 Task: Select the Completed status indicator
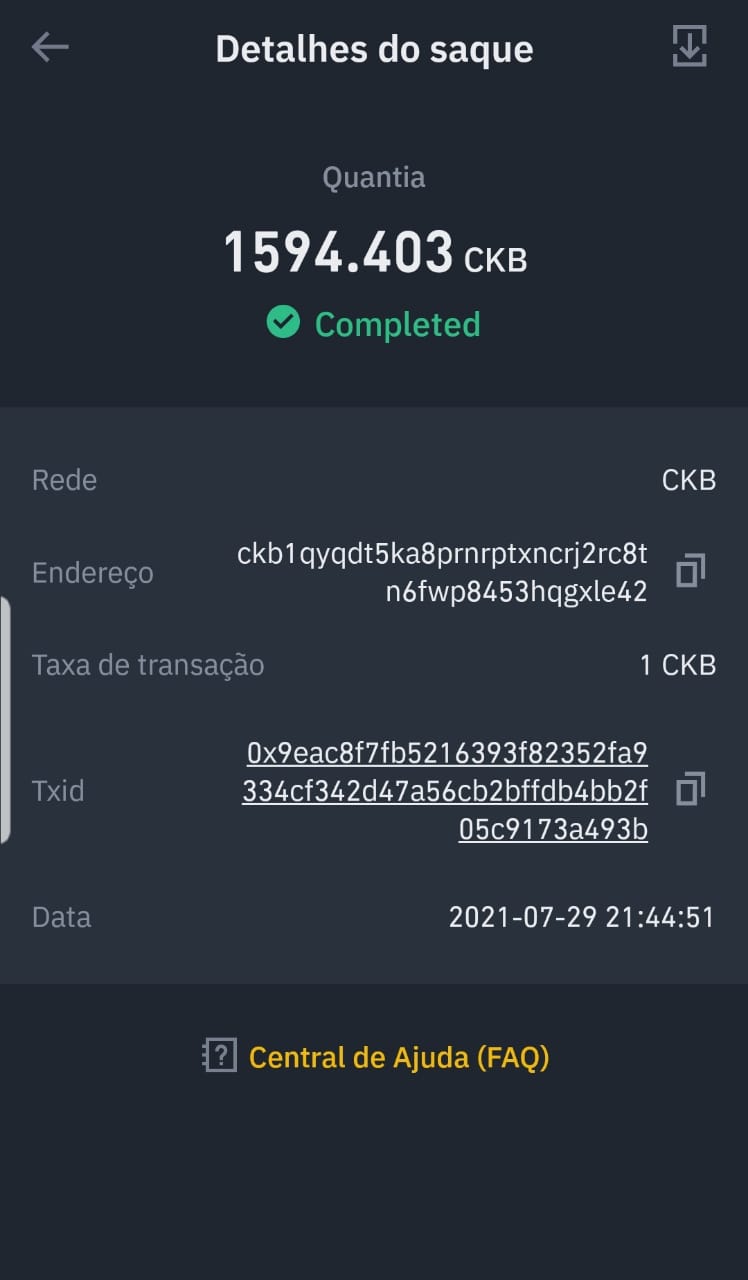click(x=372, y=323)
